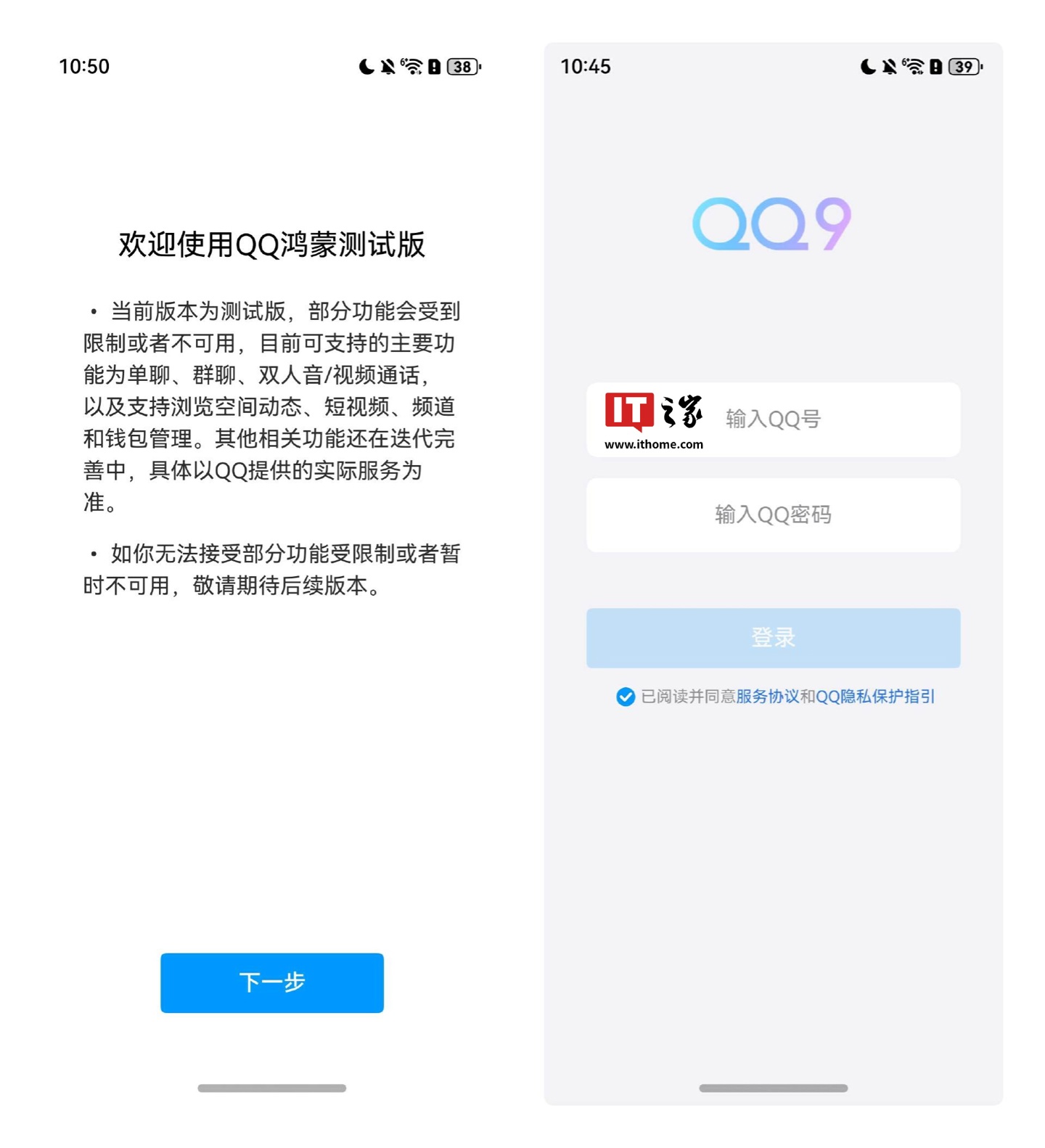Select the 输入QQ密码 password field
1045x1148 pixels.
(x=773, y=515)
